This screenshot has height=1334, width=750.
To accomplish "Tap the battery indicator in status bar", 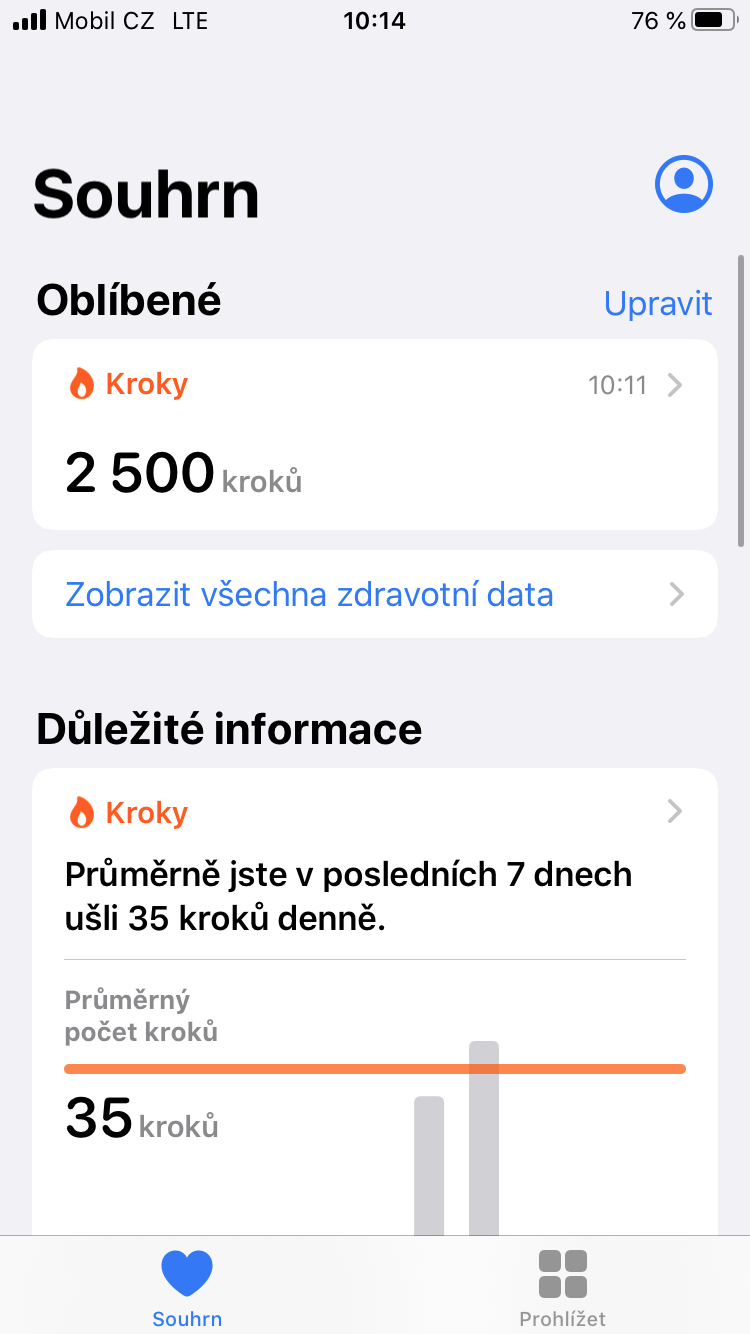I will point(712,18).
